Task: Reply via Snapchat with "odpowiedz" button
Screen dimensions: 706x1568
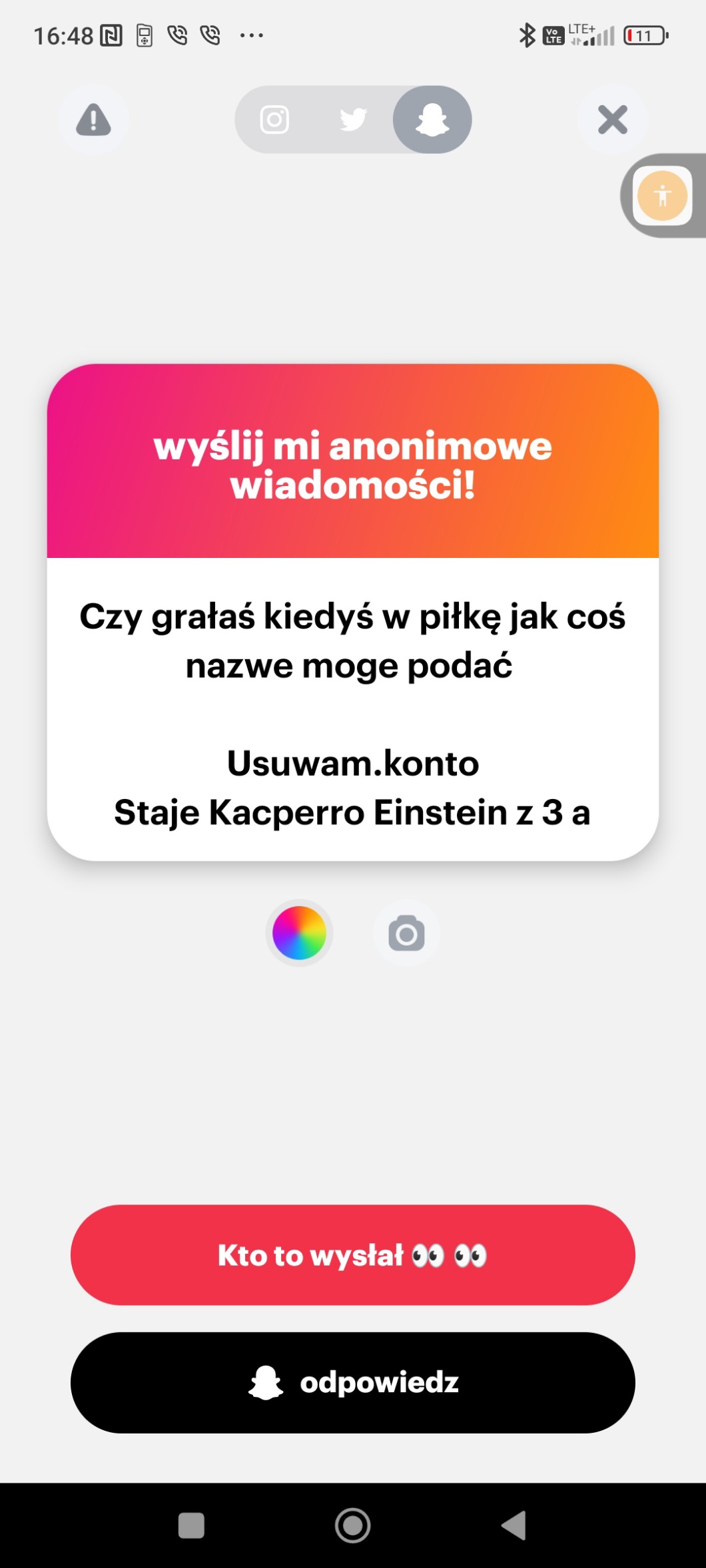Action: 353,1383
